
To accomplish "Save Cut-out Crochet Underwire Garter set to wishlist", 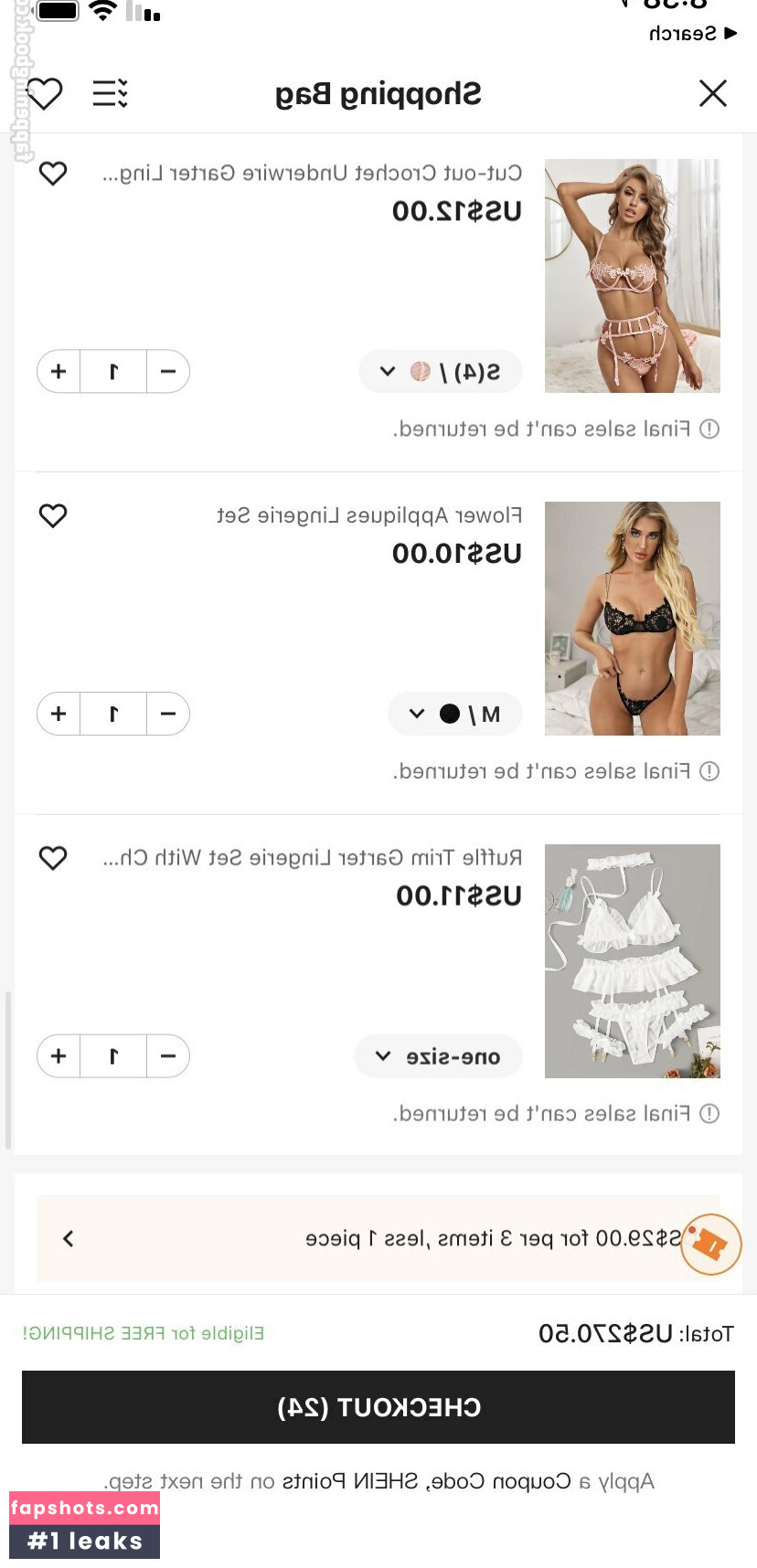I will pyautogui.click(x=53, y=174).
